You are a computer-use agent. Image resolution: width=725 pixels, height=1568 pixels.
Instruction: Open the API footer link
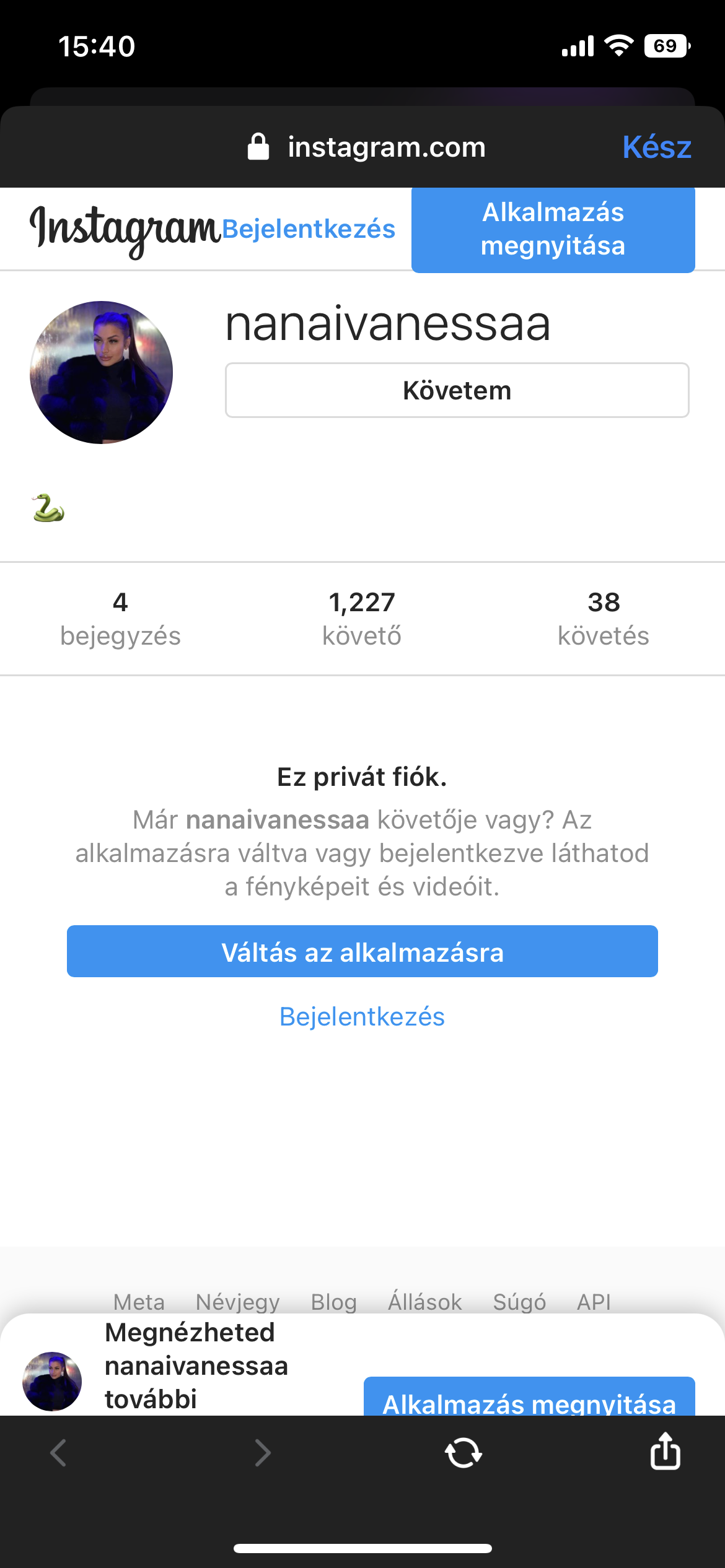click(x=594, y=1301)
